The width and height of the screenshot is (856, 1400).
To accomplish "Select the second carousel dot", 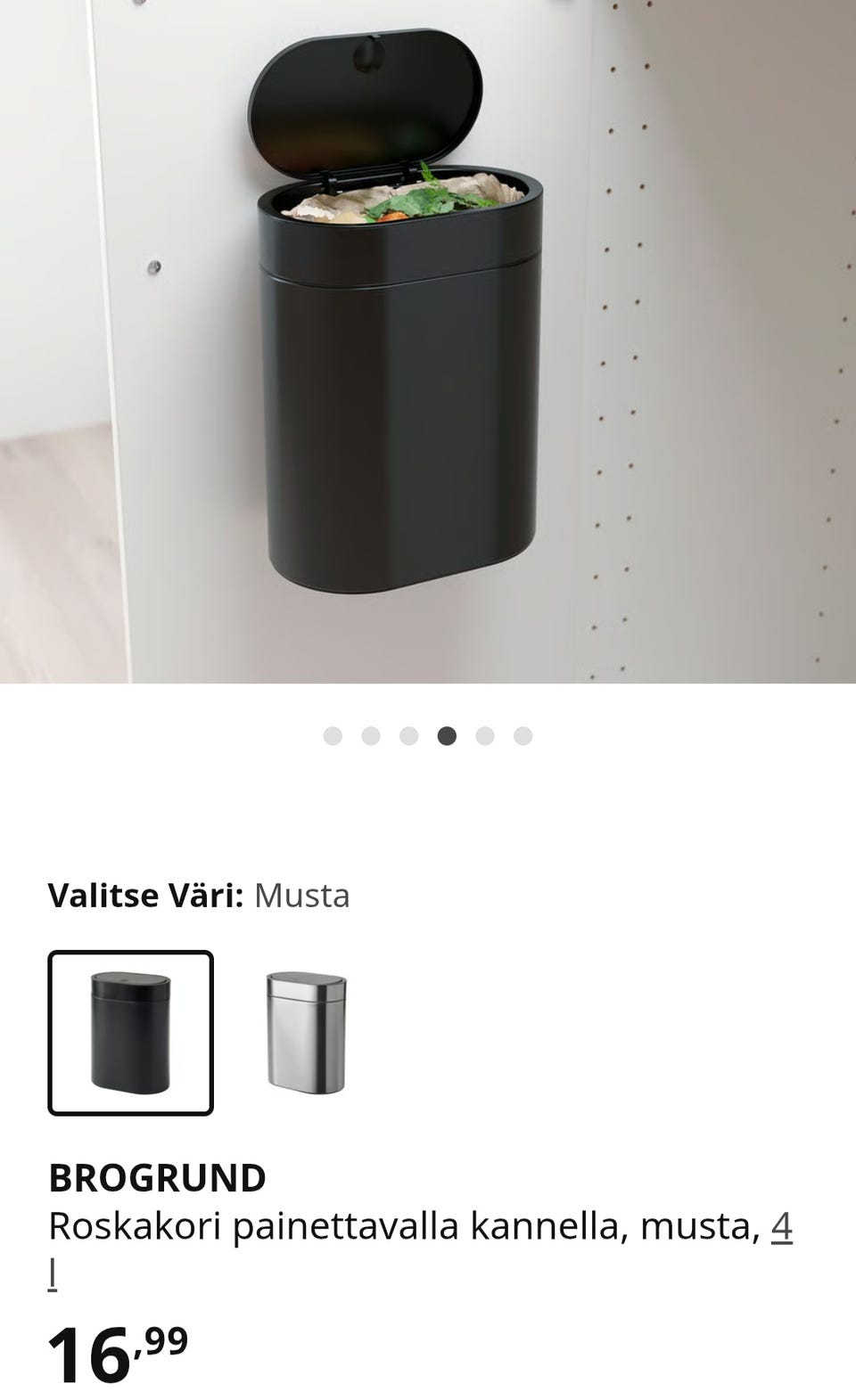I will click(x=372, y=735).
